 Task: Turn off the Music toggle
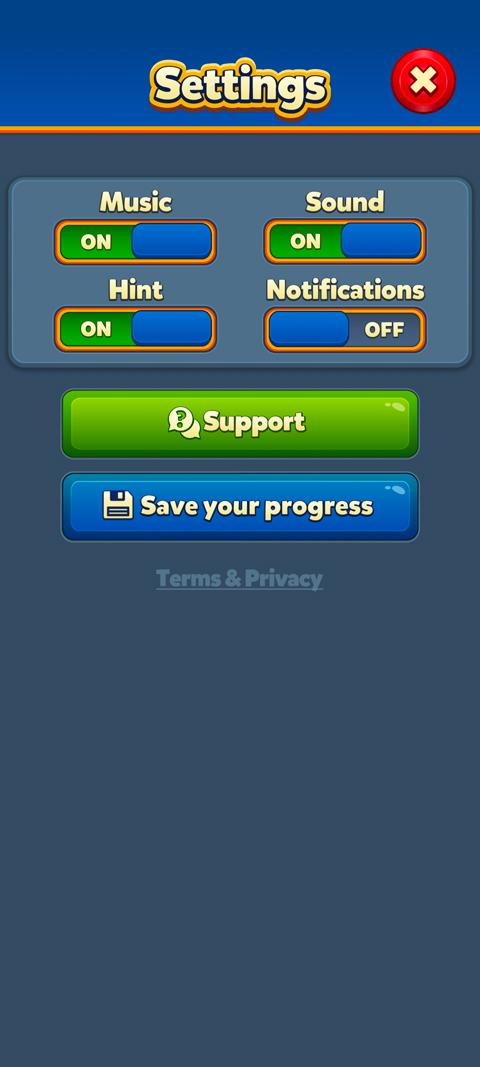point(135,242)
